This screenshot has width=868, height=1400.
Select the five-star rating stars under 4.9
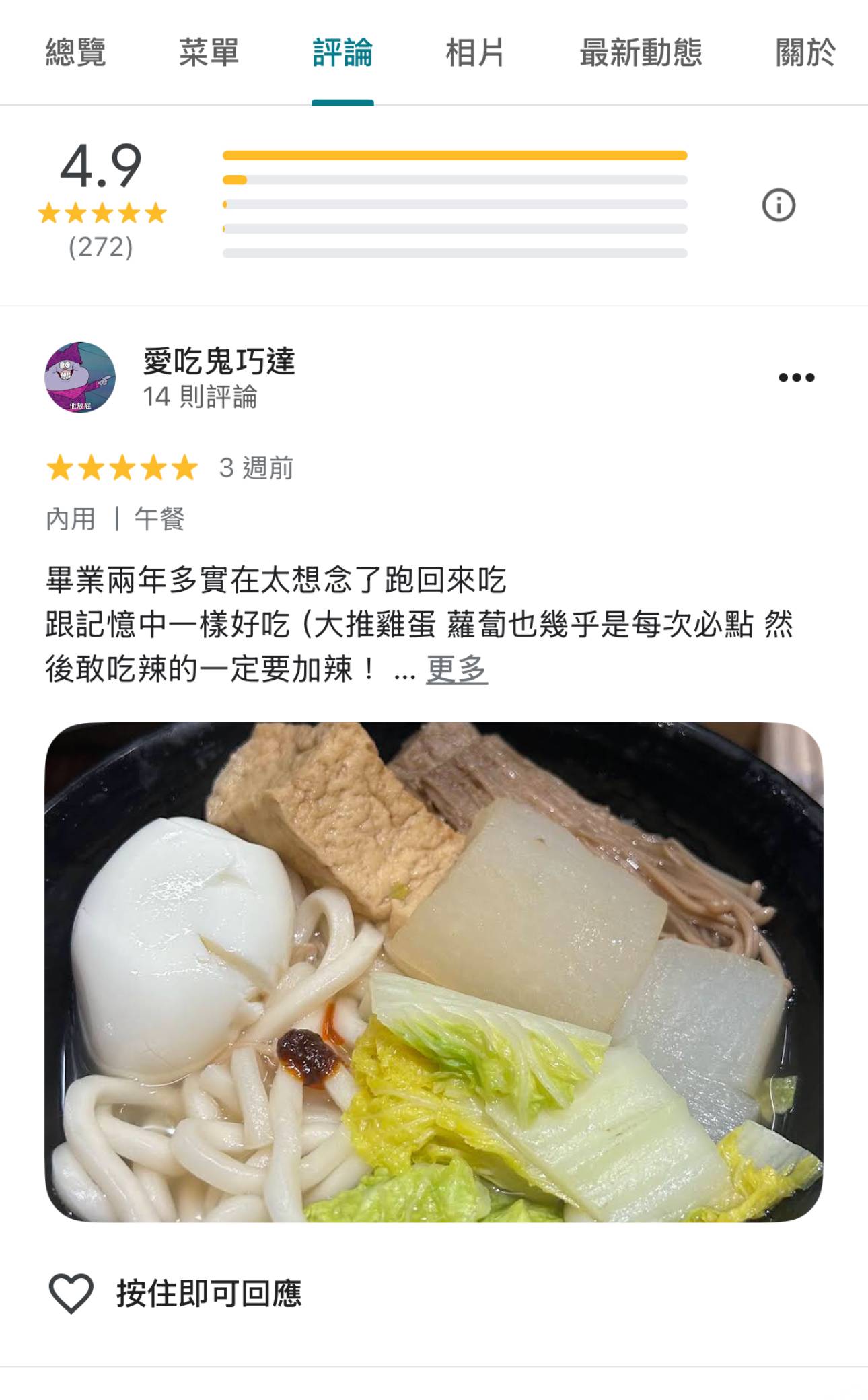coord(101,213)
